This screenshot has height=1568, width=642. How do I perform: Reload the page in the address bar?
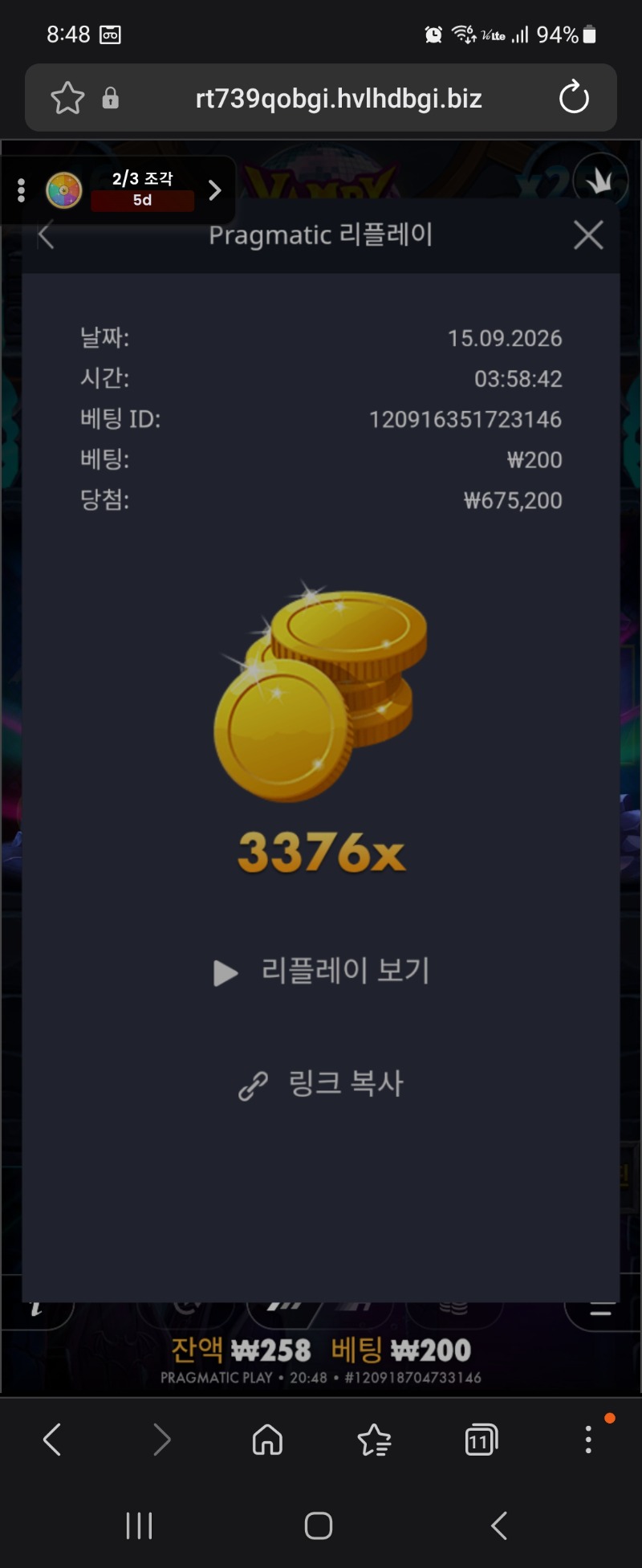574,98
